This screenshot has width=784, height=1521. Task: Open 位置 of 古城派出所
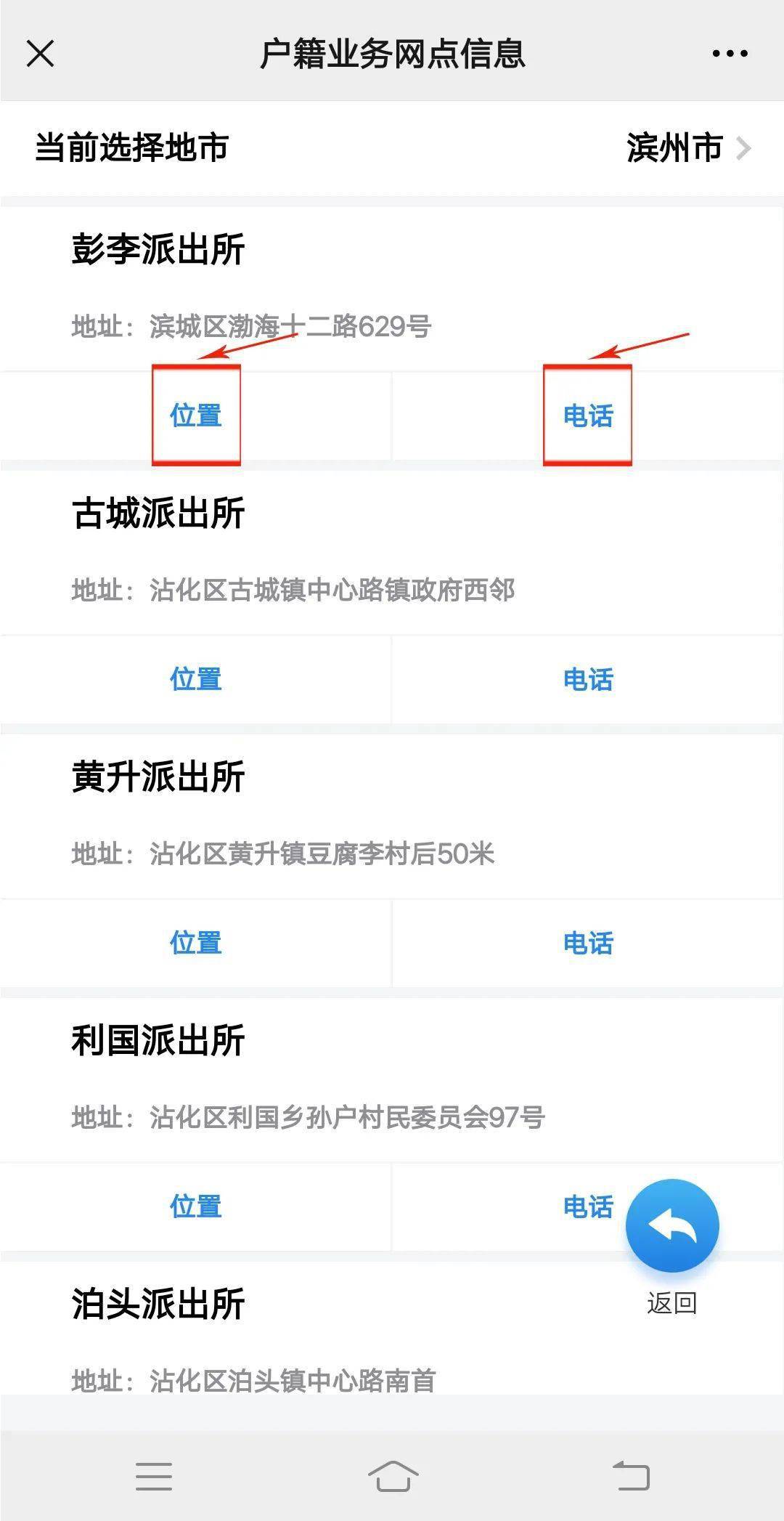[x=196, y=679]
